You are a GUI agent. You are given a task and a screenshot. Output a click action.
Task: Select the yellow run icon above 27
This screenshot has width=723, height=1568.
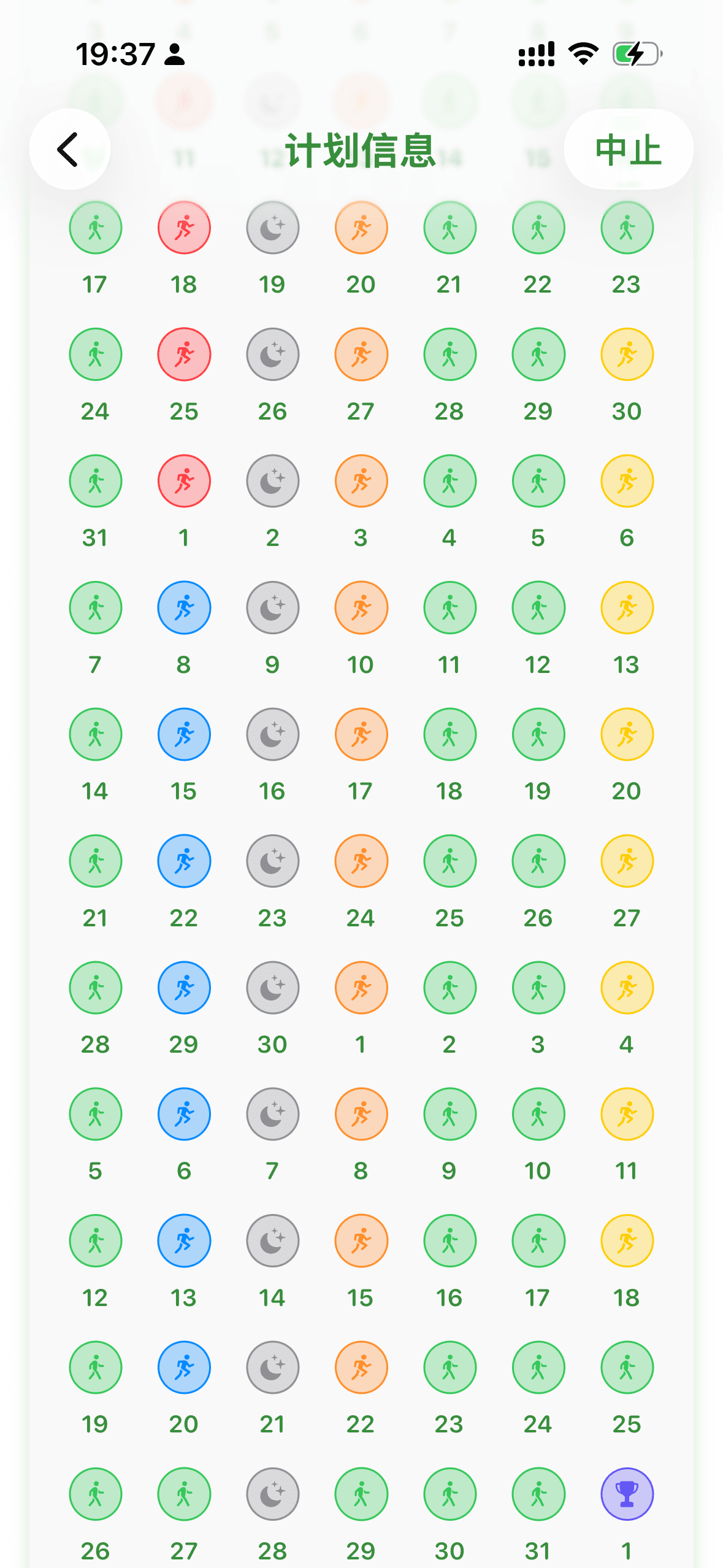tap(627, 861)
